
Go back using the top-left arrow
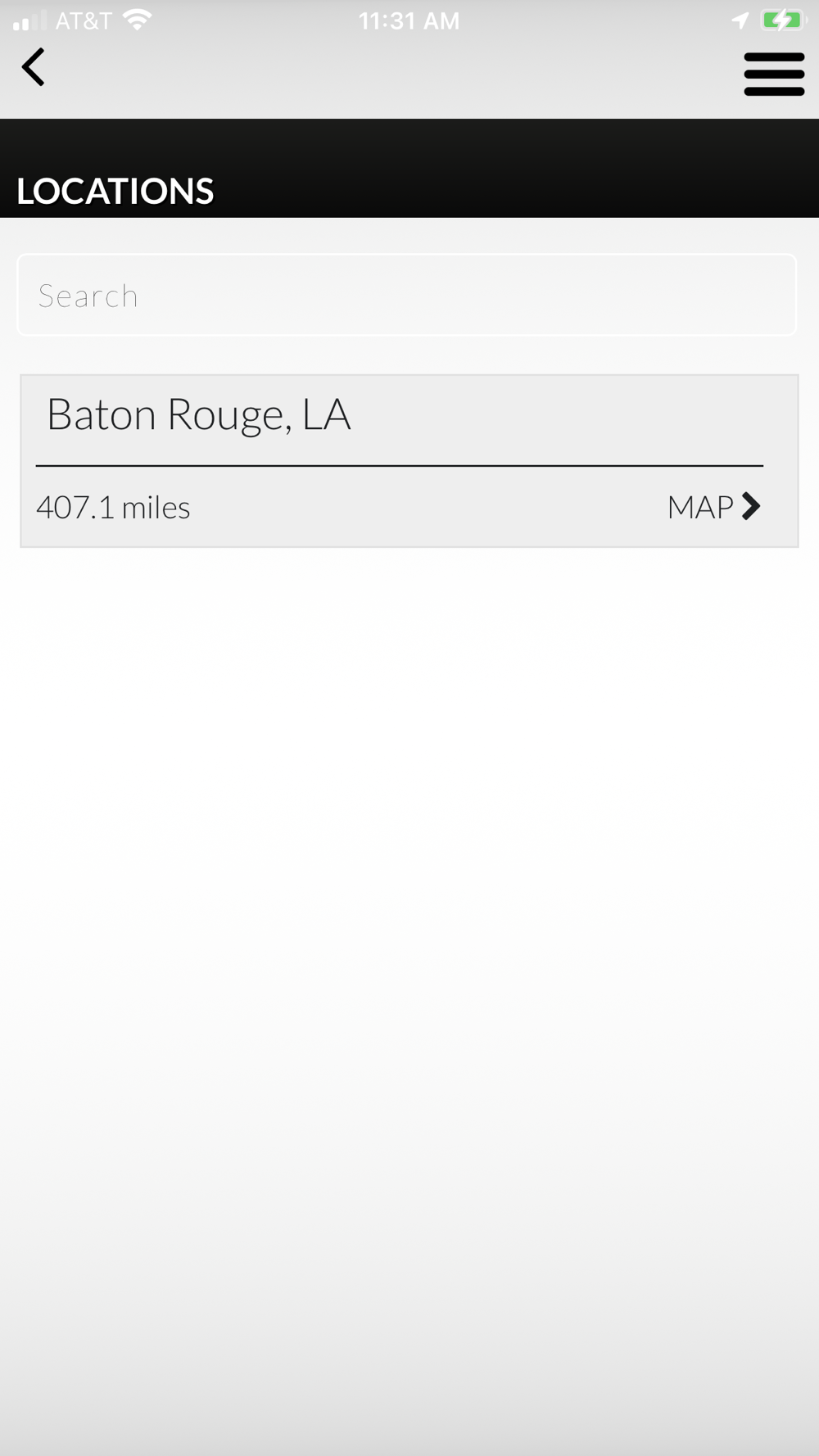(x=34, y=67)
